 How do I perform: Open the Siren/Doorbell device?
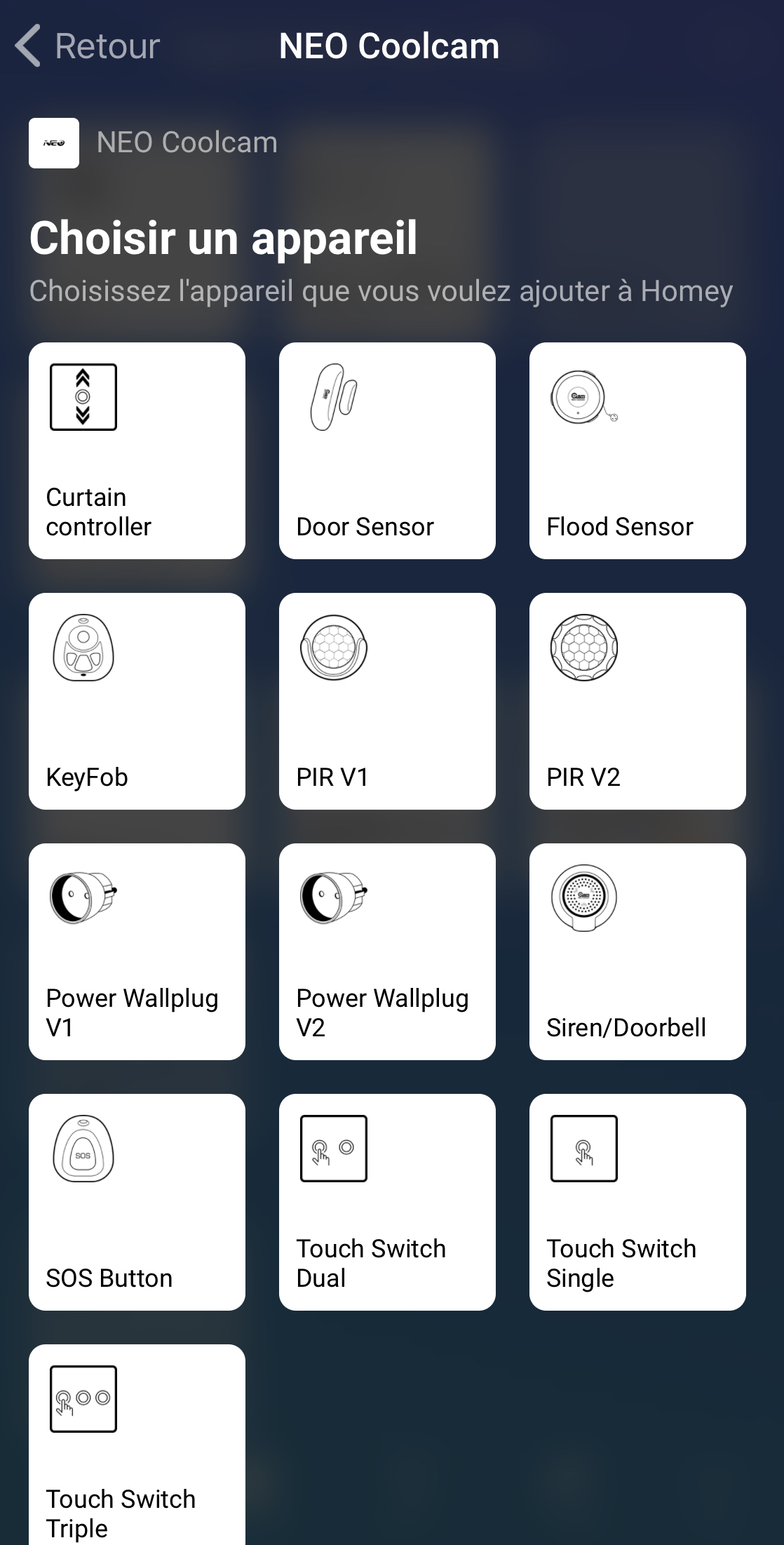point(637,951)
